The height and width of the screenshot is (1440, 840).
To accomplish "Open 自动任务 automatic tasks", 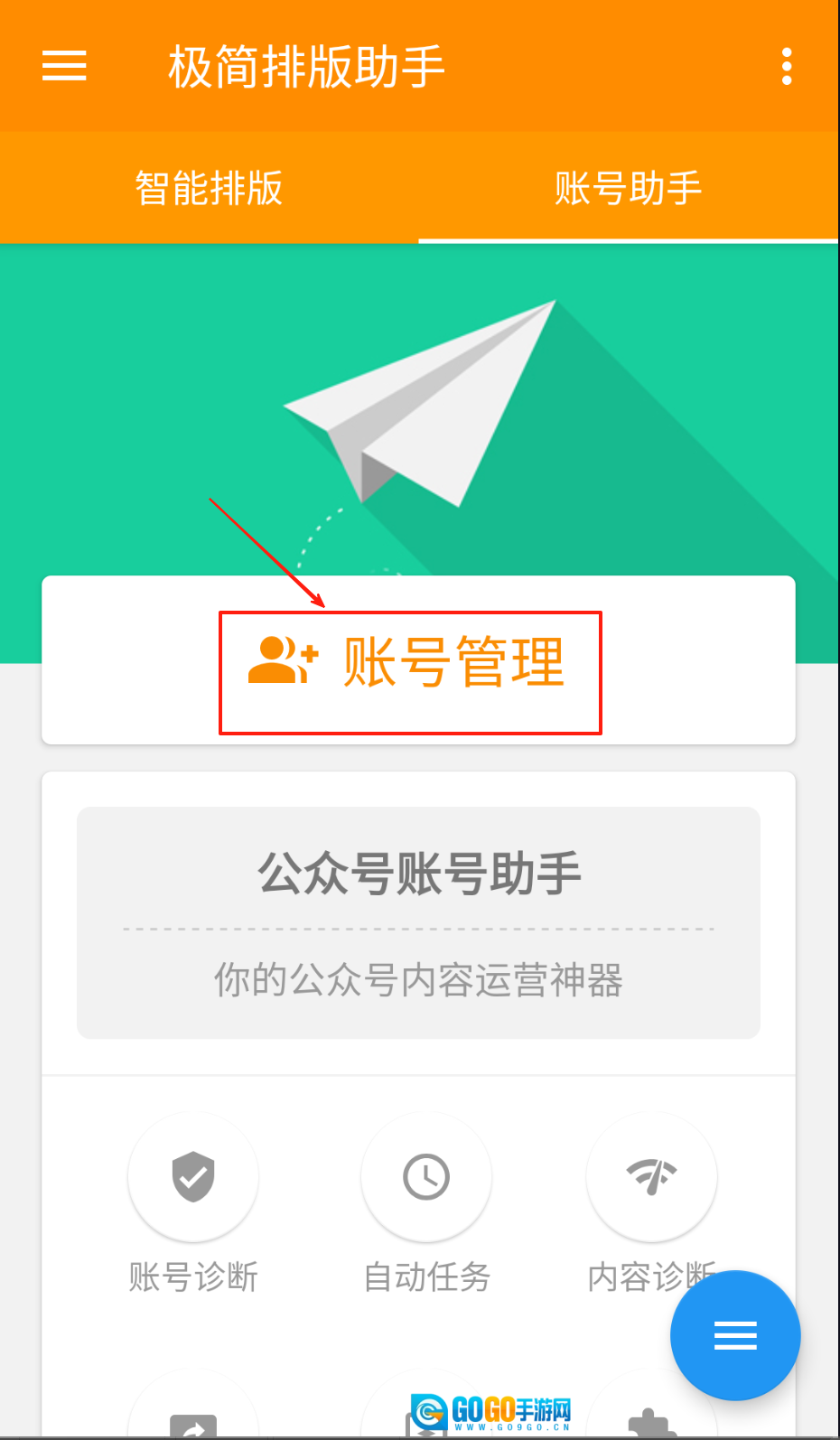I will click(x=426, y=1177).
